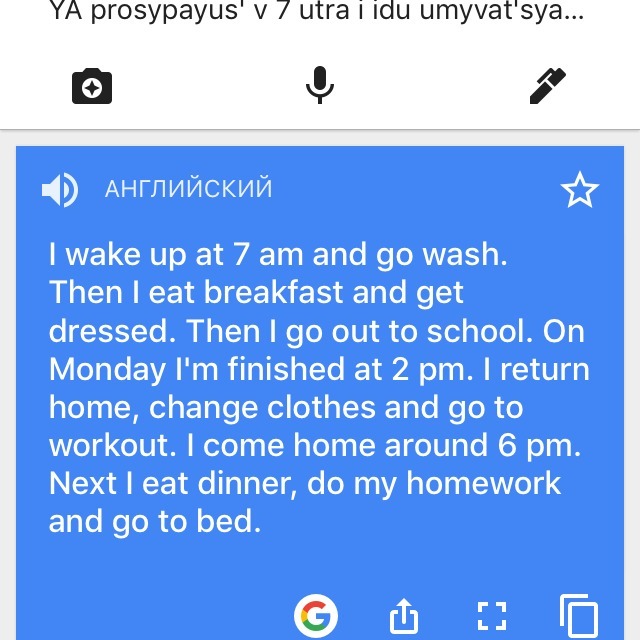Show translation in full screen
640x640 pixels.
click(492, 616)
